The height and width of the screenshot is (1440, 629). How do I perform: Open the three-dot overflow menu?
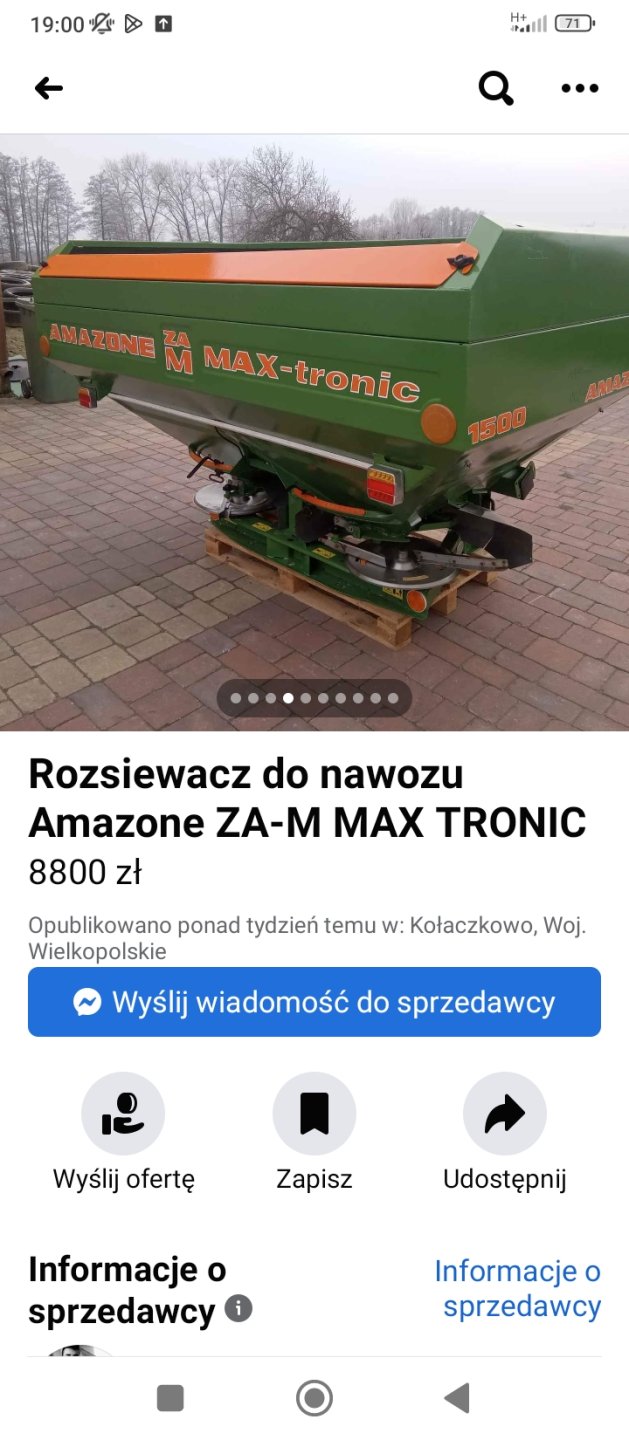click(579, 89)
